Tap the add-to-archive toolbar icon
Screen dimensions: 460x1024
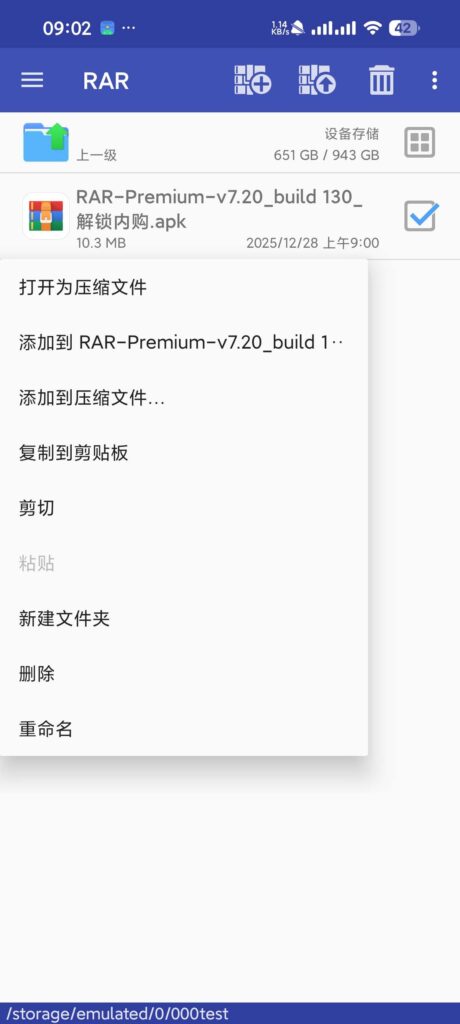click(253, 80)
